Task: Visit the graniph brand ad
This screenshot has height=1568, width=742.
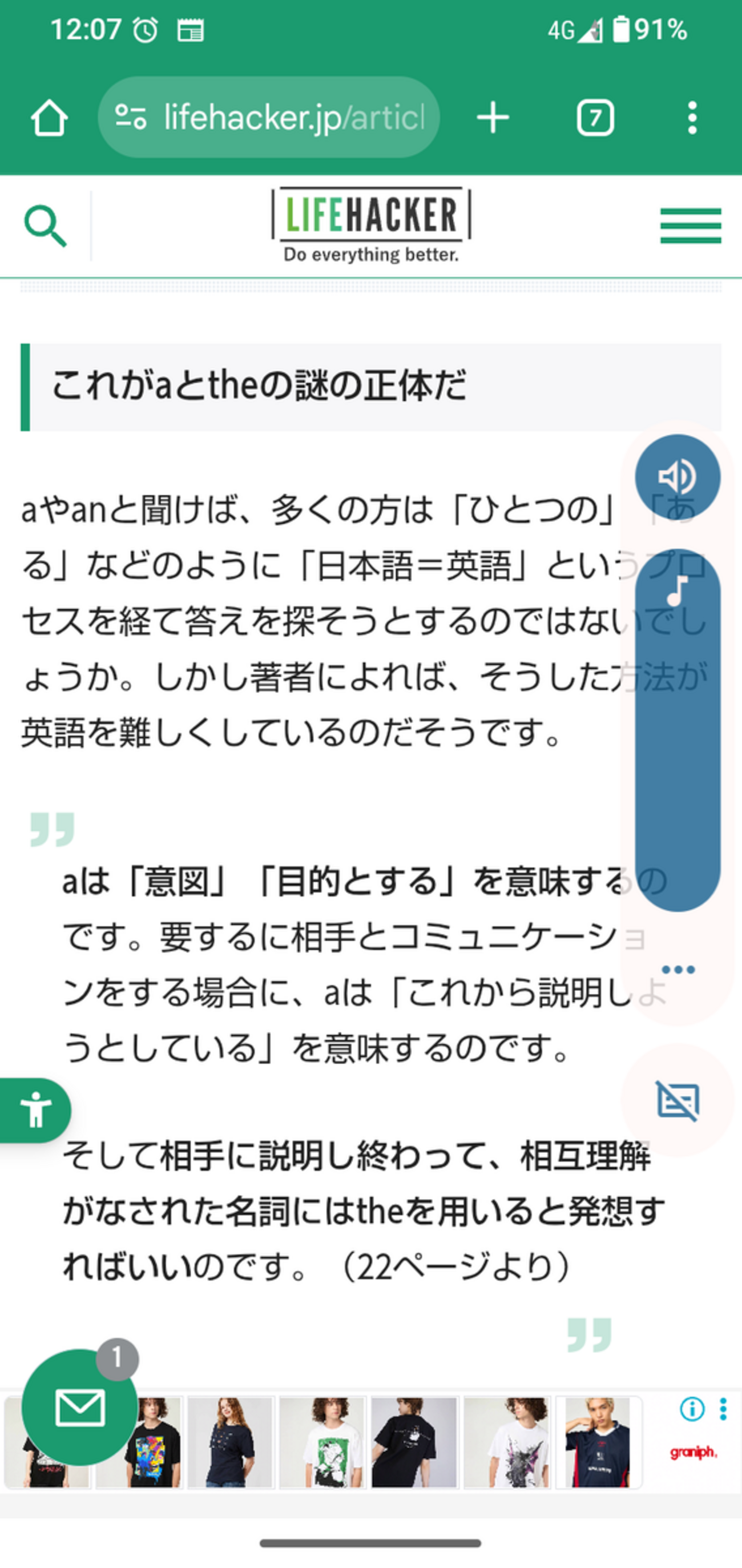Action: (693, 1452)
